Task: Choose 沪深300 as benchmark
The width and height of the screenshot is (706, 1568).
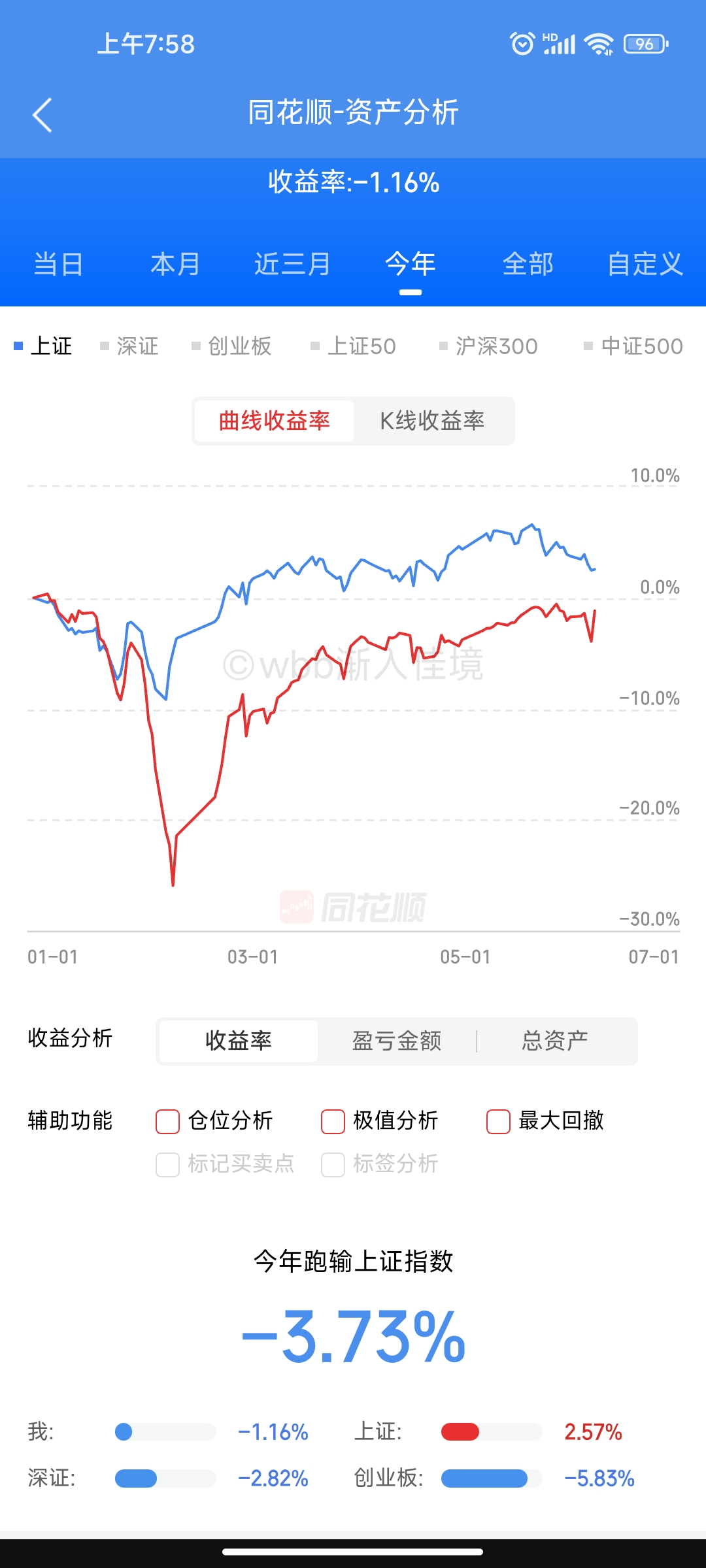Action: pos(489,346)
